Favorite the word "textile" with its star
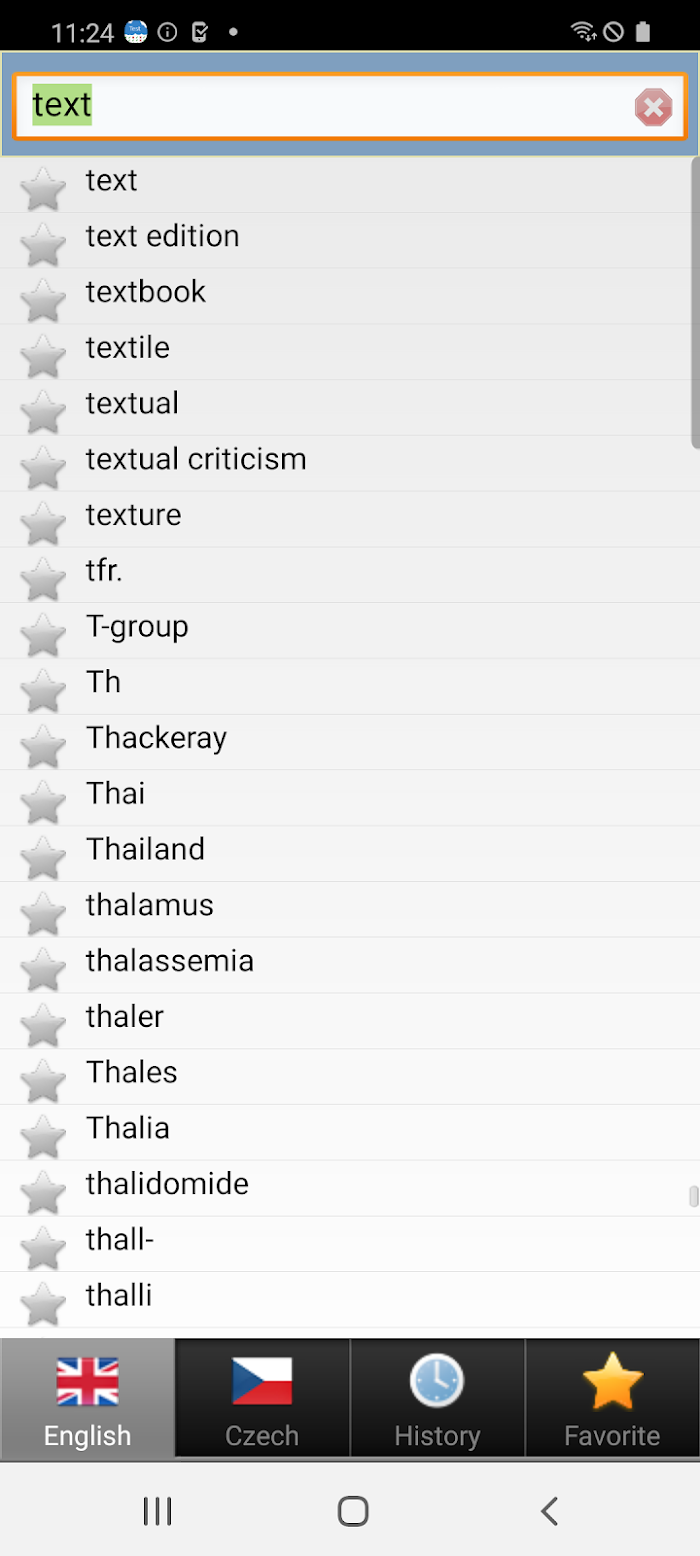The width and height of the screenshot is (700, 1556). pos(43,355)
